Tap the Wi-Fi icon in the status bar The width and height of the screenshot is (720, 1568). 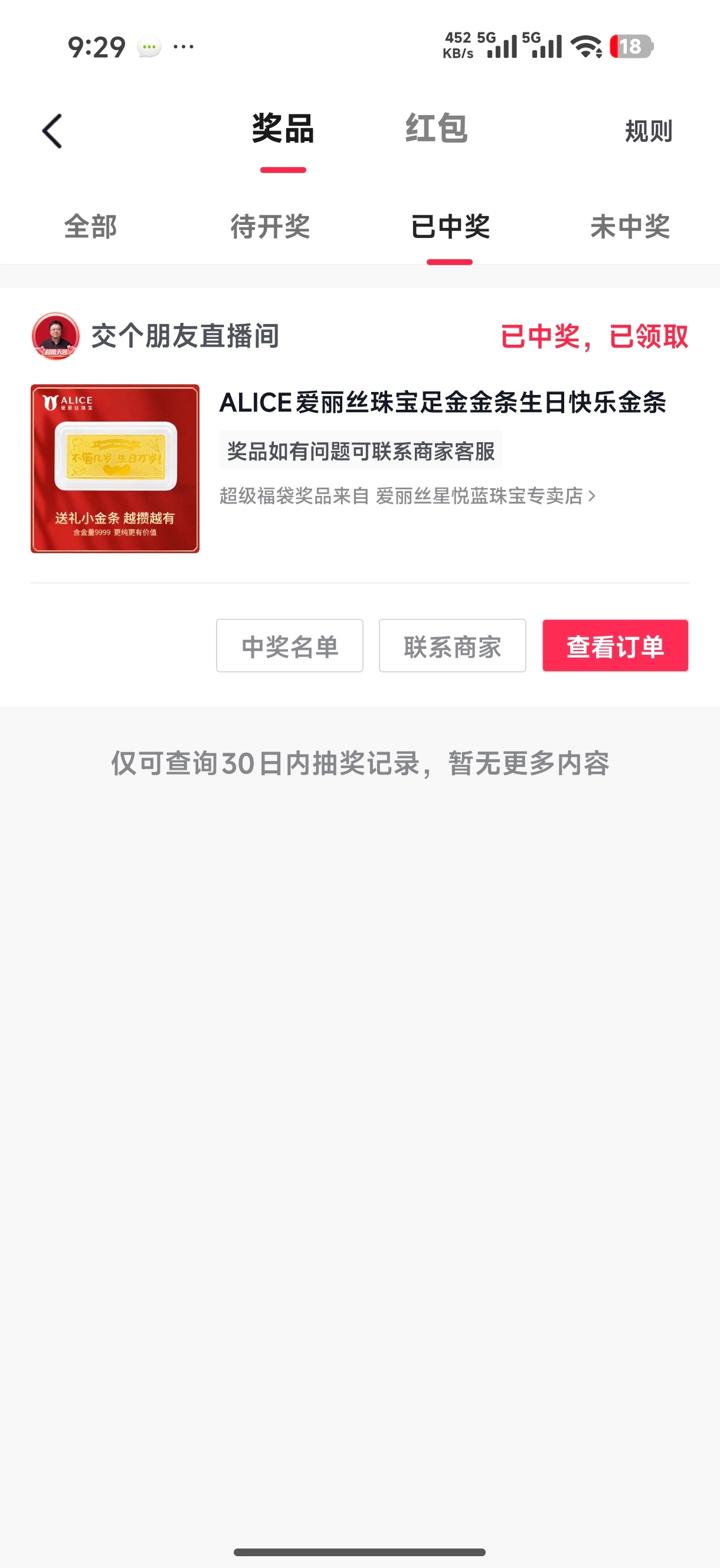point(585,45)
